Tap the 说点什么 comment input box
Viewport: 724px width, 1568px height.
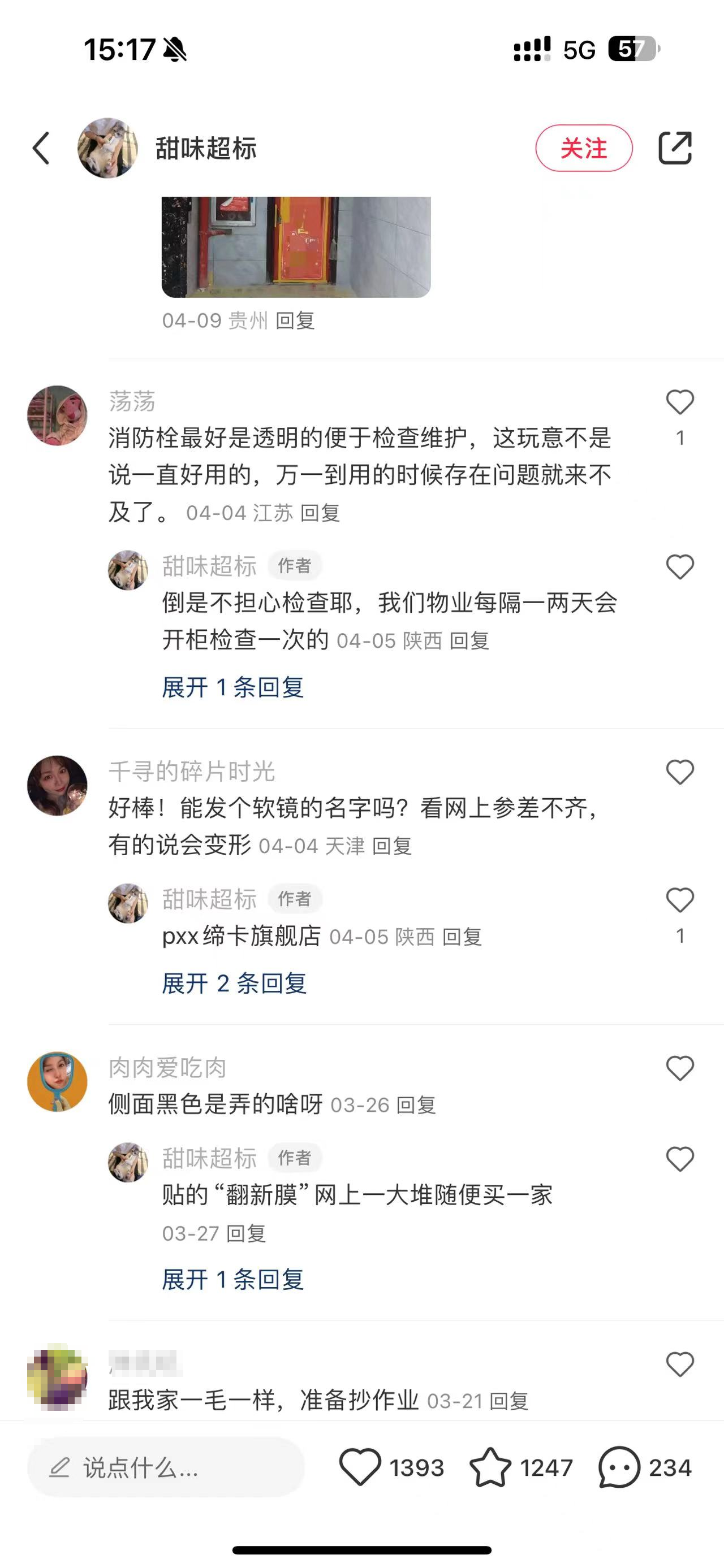pyautogui.click(x=166, y=1467)
